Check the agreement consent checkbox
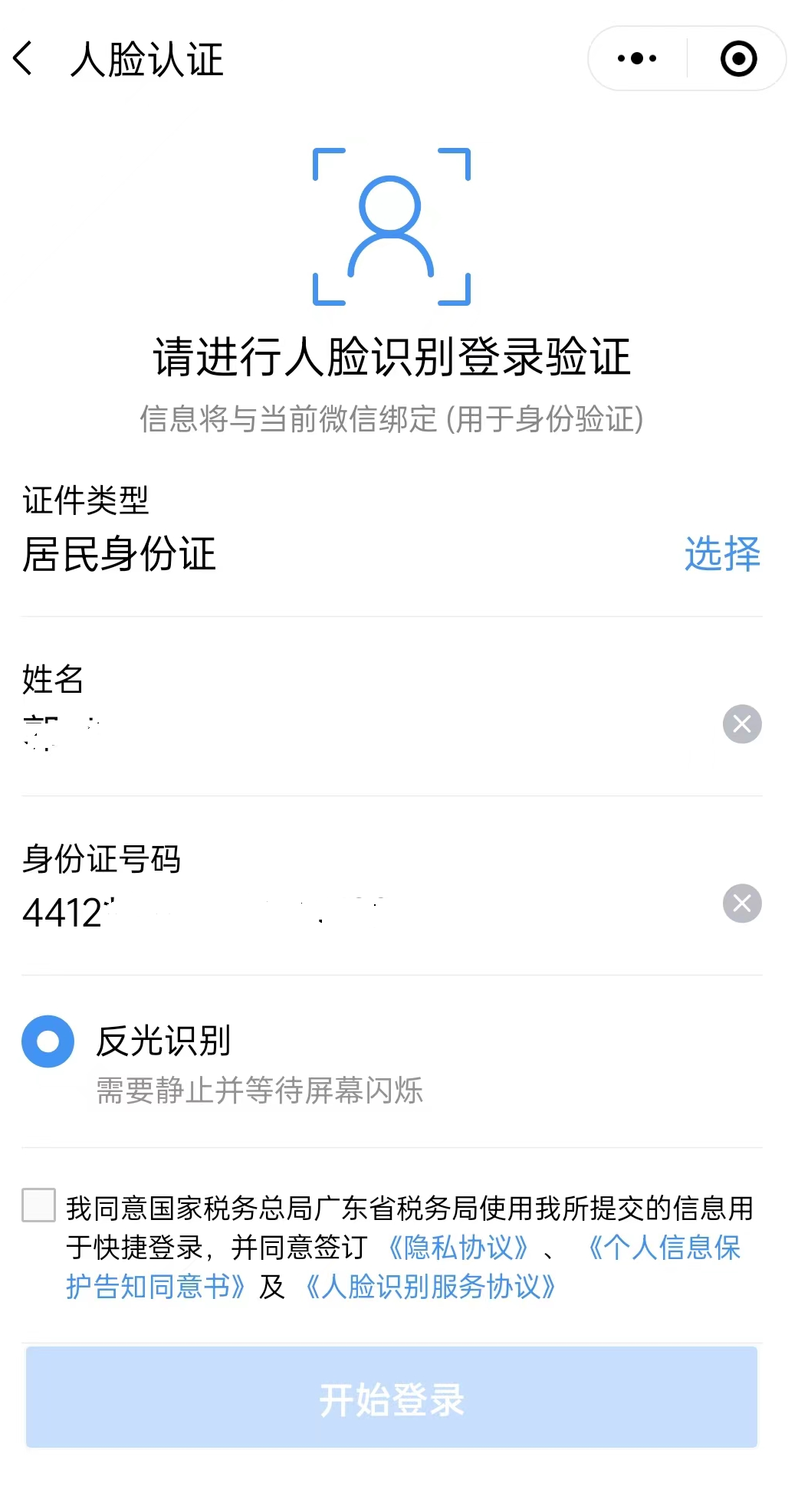This screenshot has height=1512, width=798. coord(38,1205)
